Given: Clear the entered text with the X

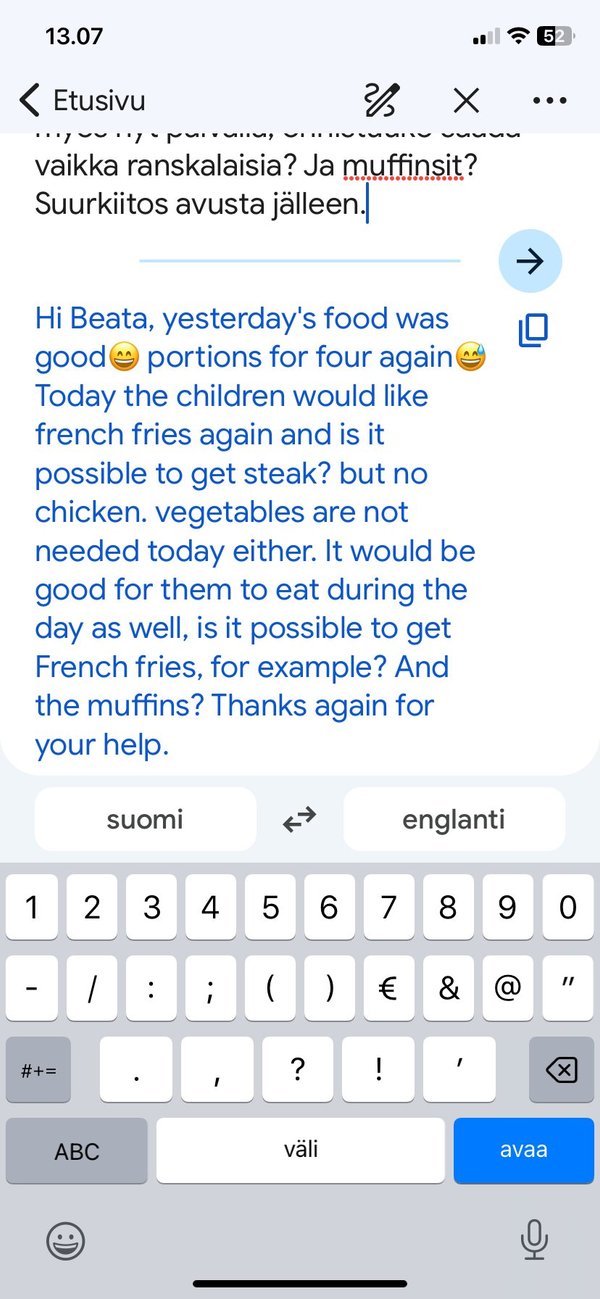Looking at the screenshot, I should click(x=466, y=100).
